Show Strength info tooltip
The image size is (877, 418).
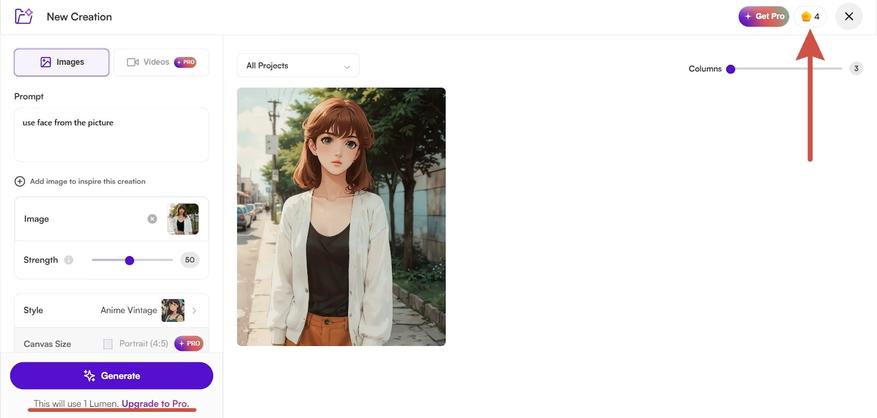coord(68,260)
